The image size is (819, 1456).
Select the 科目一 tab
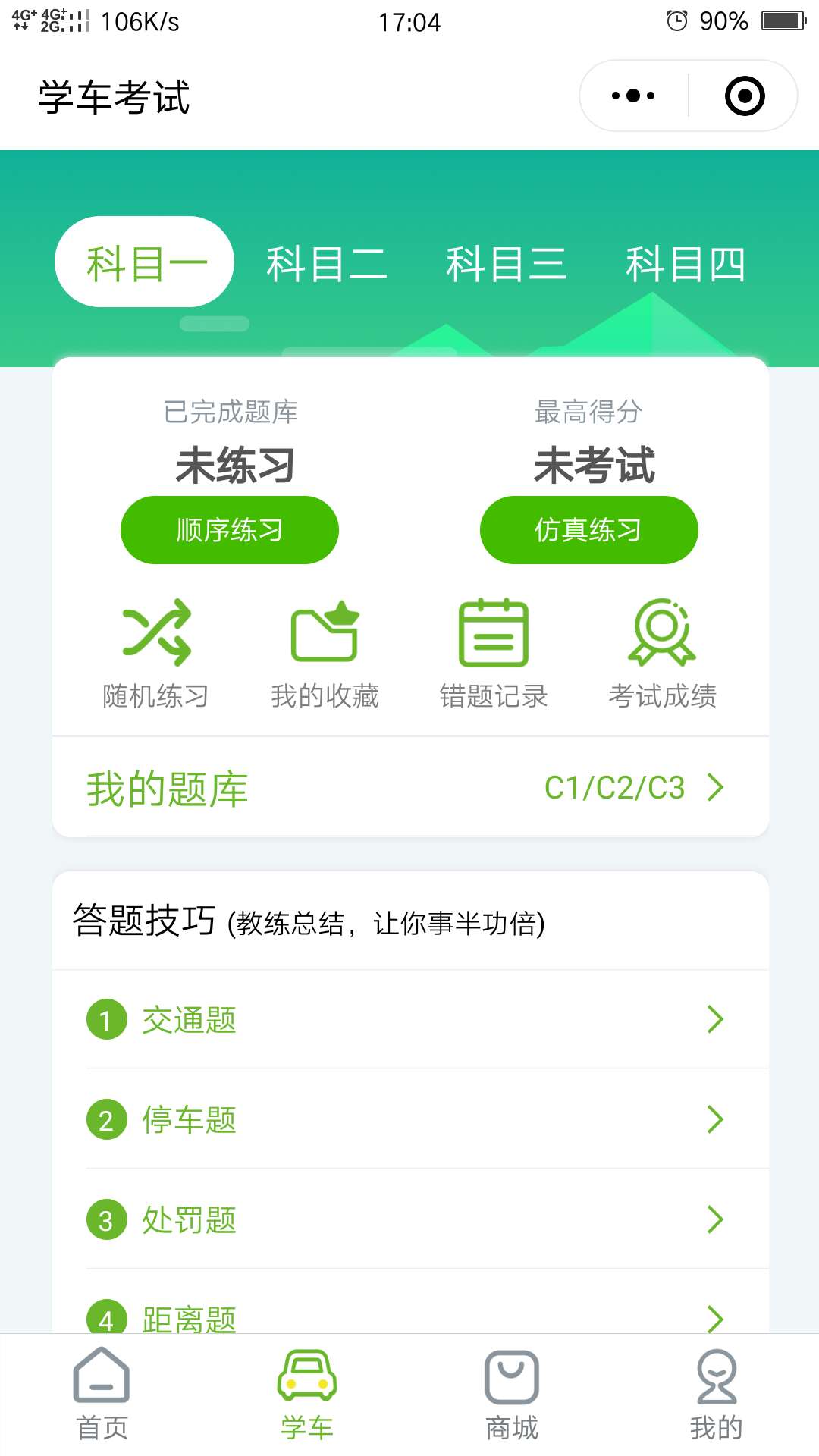point(144,262)
